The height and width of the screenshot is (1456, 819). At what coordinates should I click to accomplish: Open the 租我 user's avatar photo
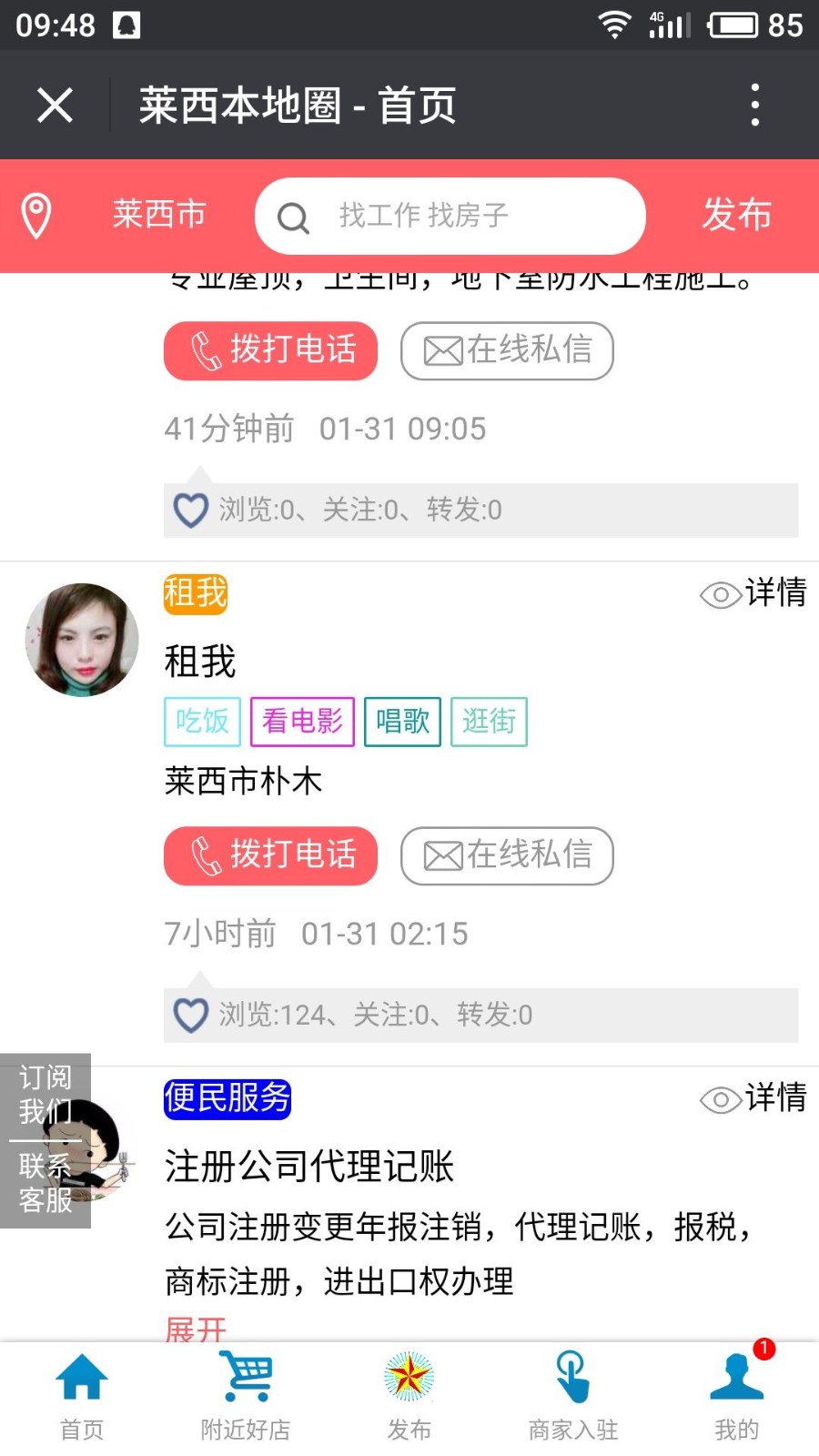(x=81, y=640)
